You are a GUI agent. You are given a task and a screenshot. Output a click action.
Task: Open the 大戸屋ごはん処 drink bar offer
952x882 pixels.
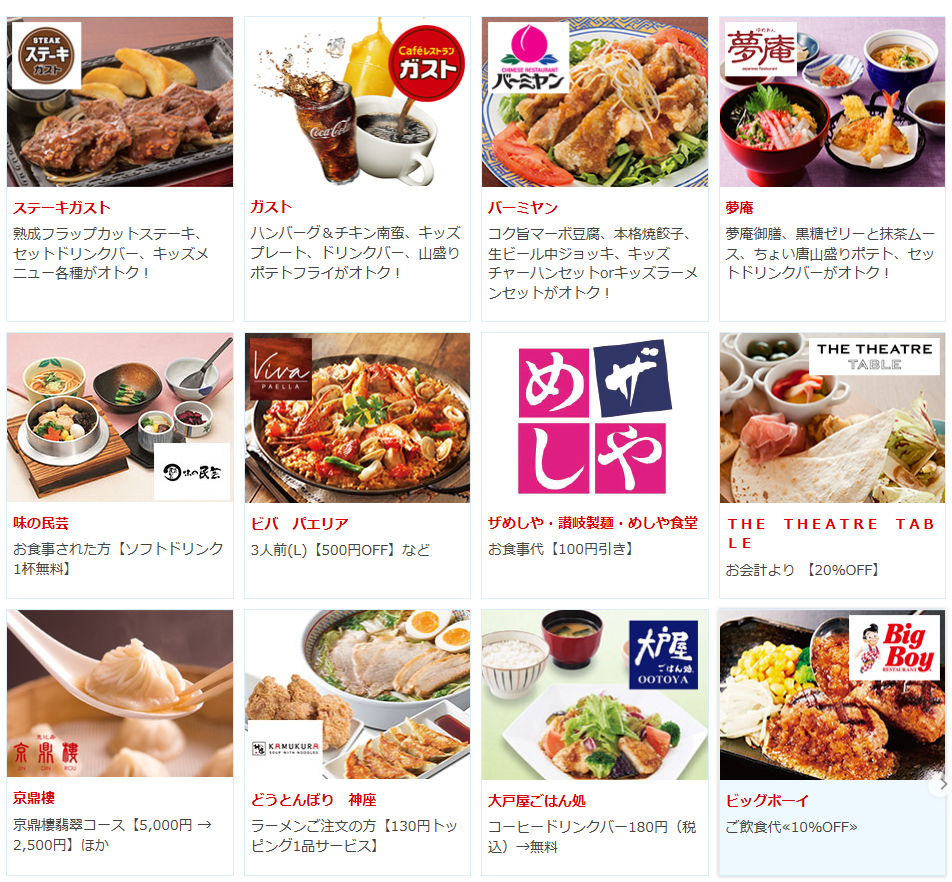(x=594, y=742)
